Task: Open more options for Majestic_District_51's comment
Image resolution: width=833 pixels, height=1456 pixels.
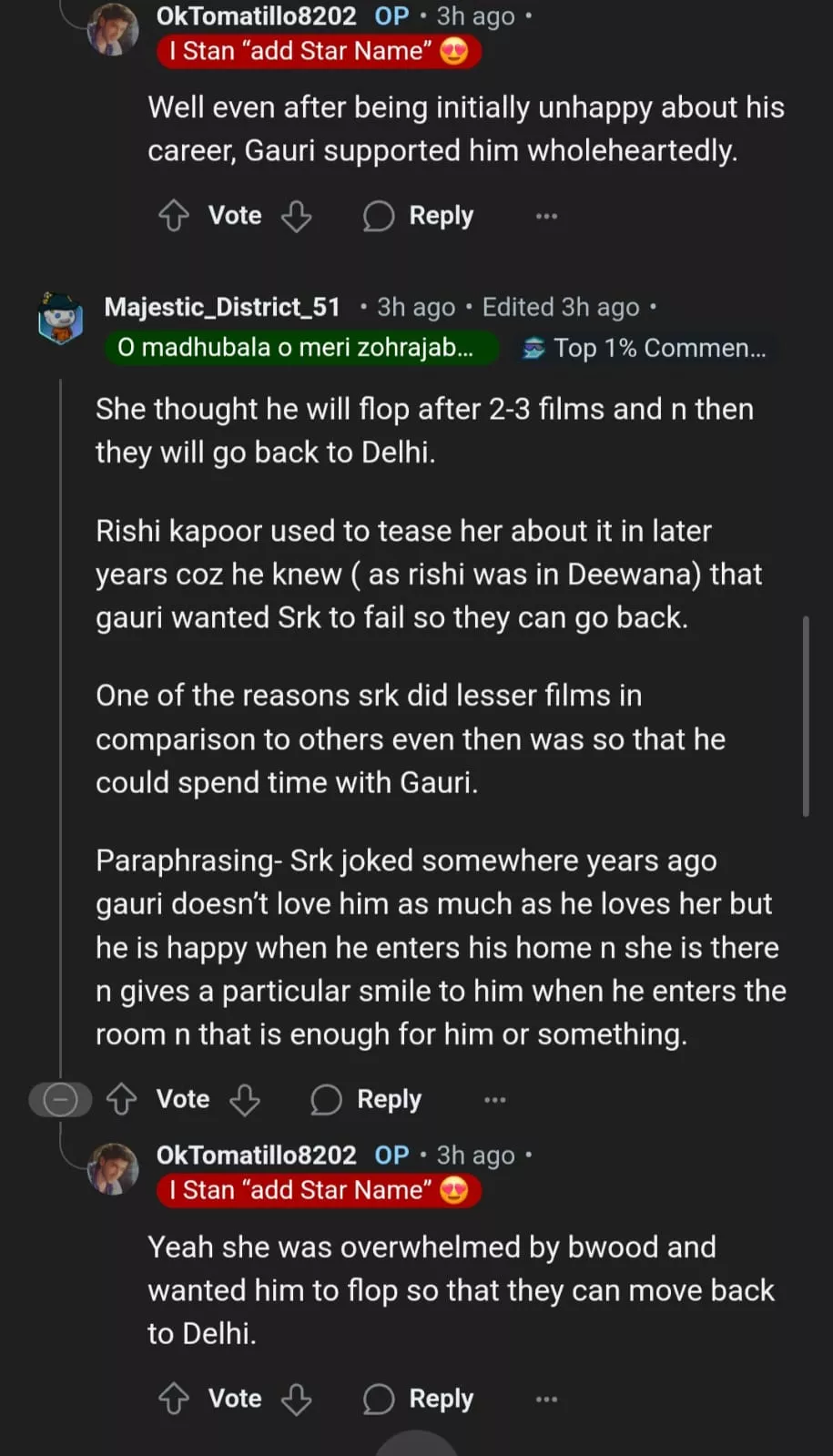Action: [494, 1099]
